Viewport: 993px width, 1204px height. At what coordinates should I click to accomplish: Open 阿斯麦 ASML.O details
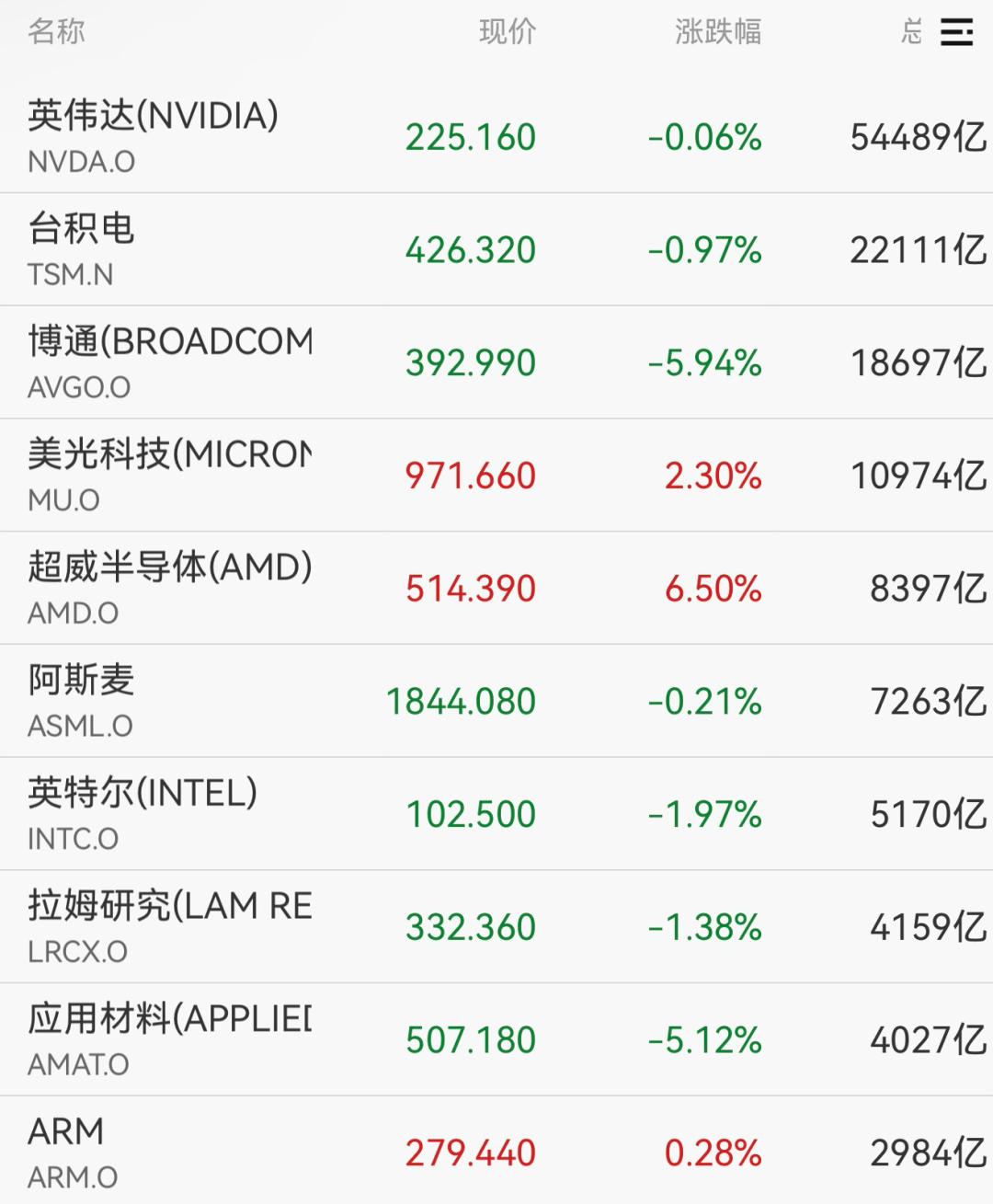click(496, 701)
